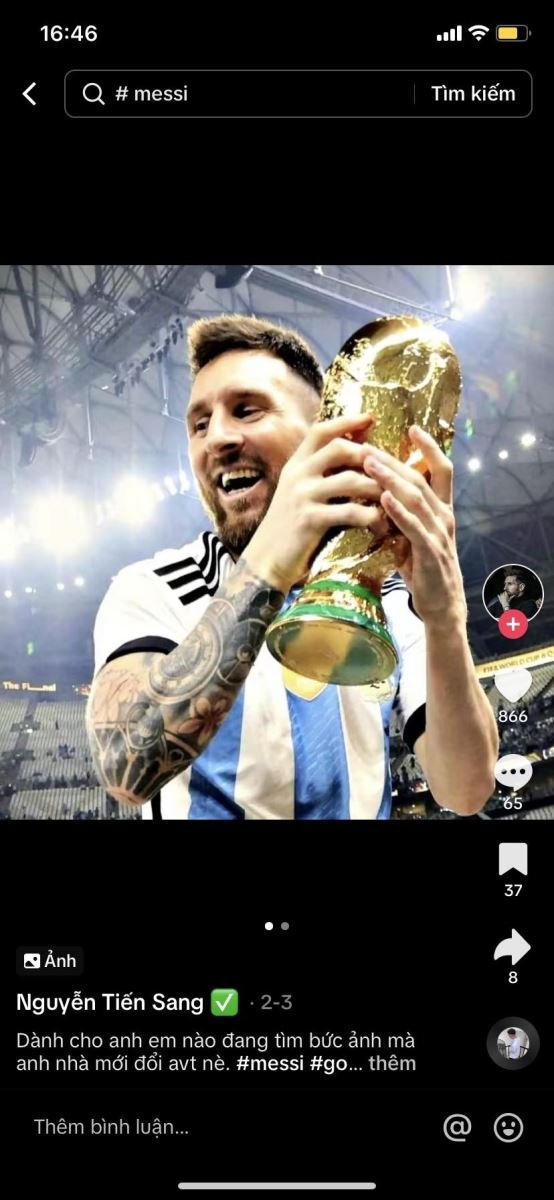Viewport: 554px width, 1200px height.
Task: Bookmark this photo post
Action: pyautogui.click(x=513, y=859)
